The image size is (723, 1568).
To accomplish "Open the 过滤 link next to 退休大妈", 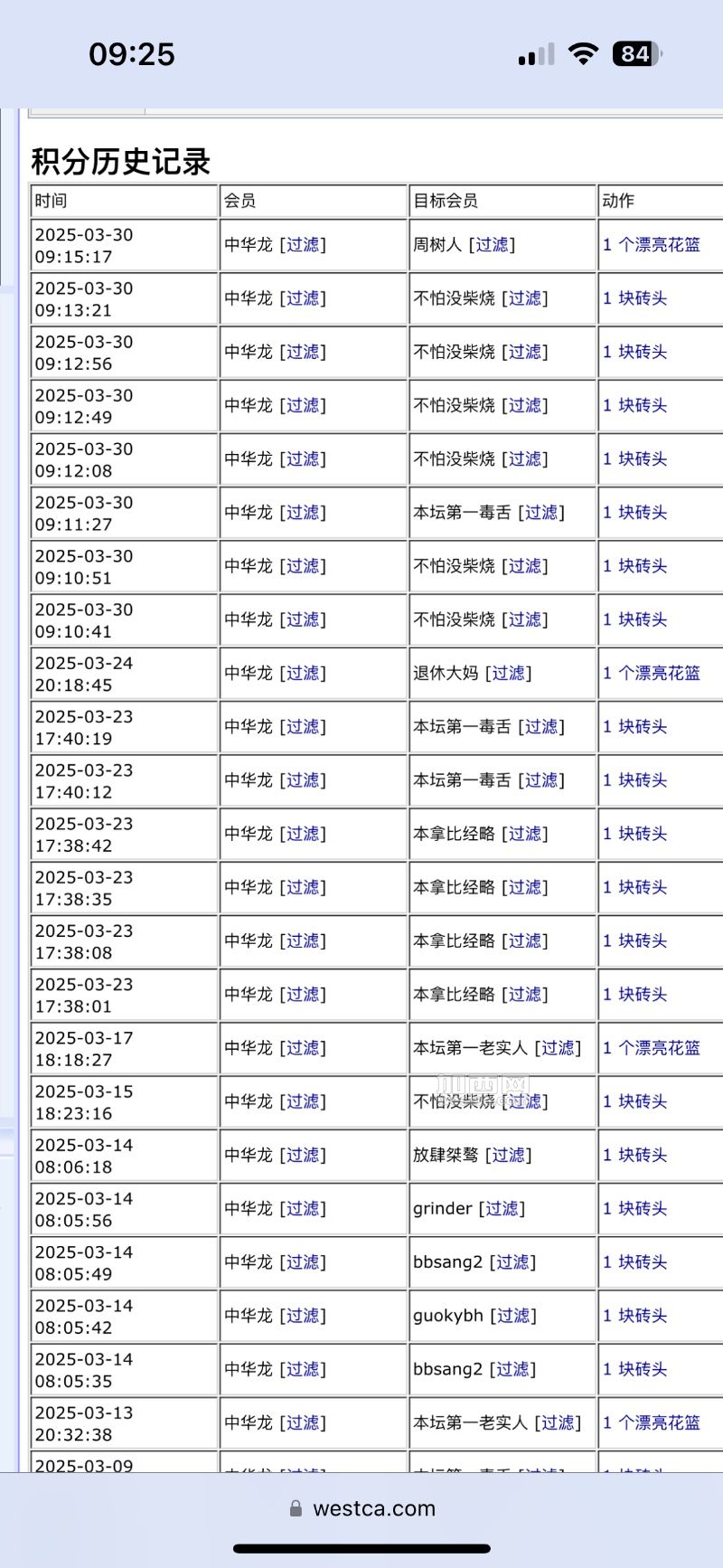I will click(x=508, y=674).
